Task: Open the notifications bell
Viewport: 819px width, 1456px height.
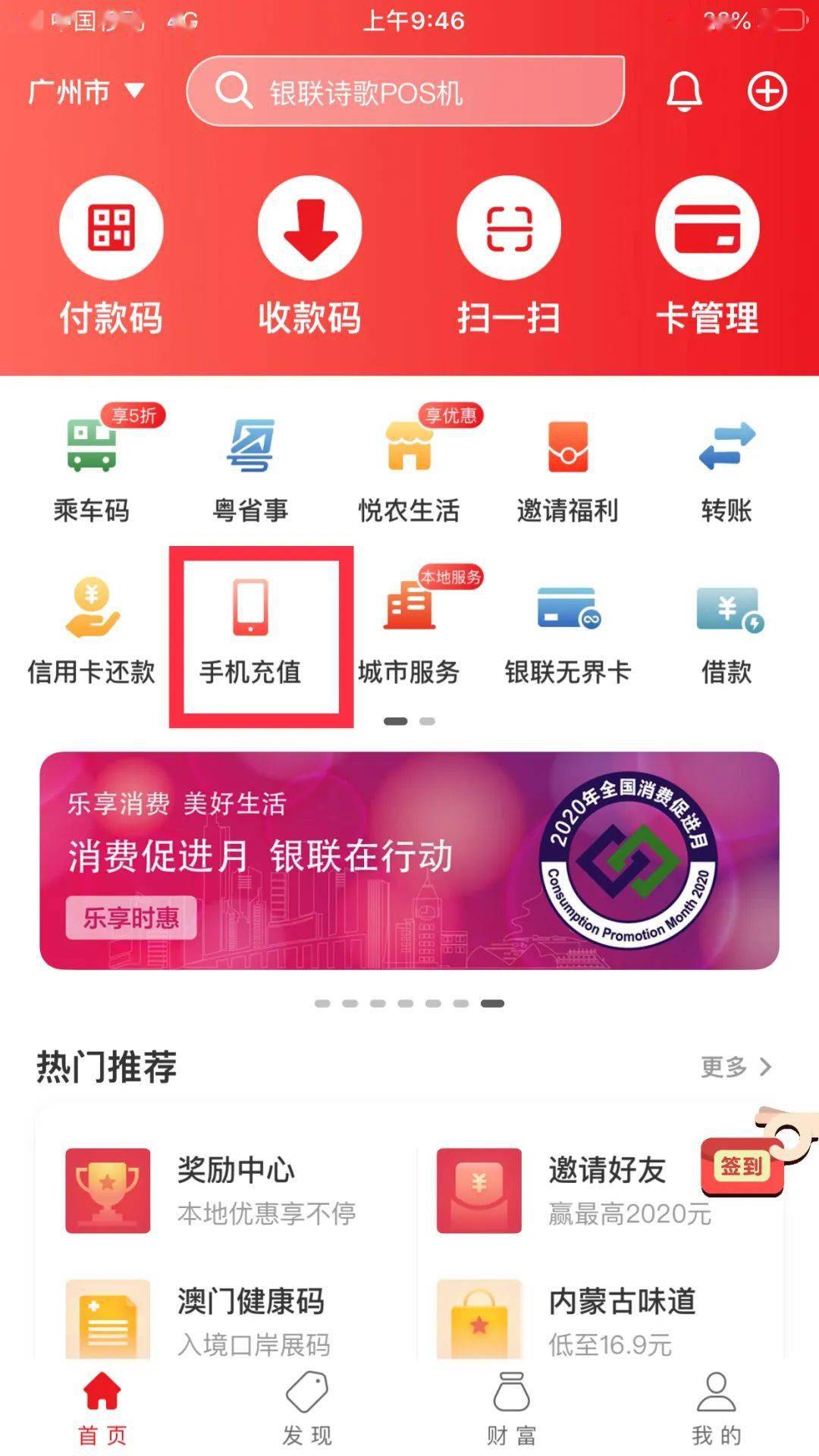Action: [684, 92]
